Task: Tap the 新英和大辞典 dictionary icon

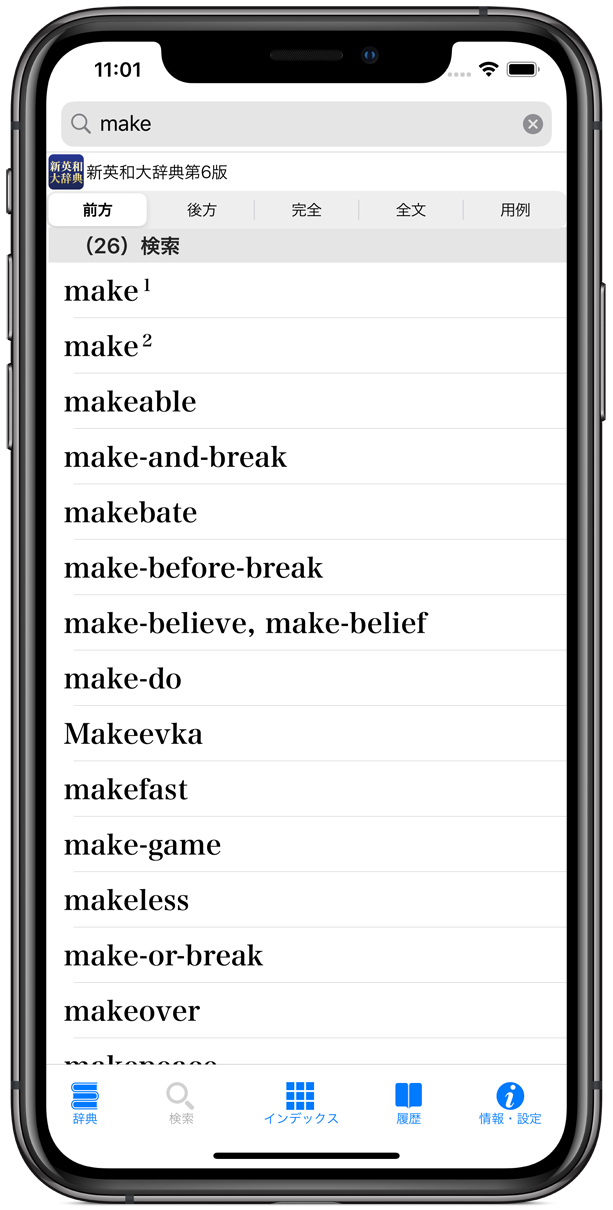Action: click(x=66, y=172)
